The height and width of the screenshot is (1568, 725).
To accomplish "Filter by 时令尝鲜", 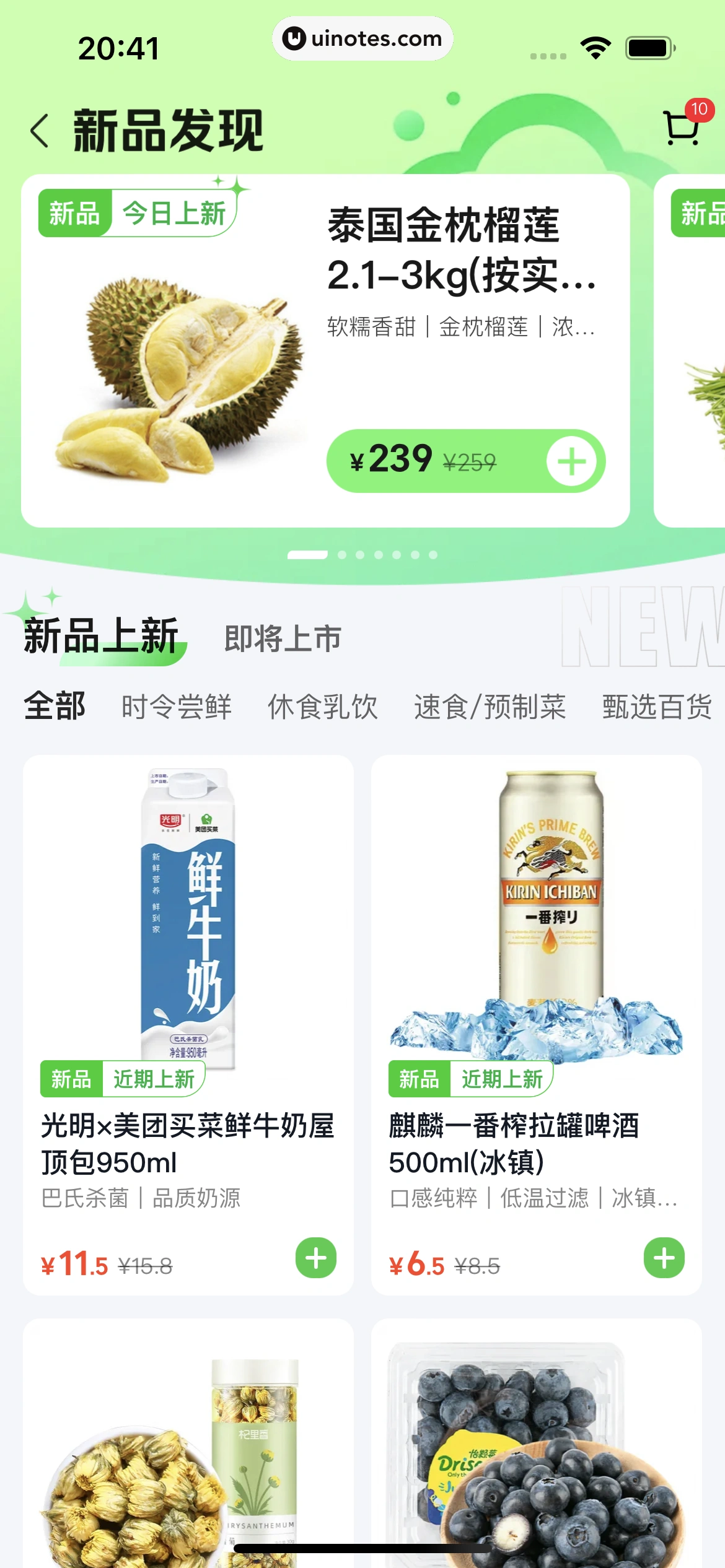I will click(x=177, y=707).
